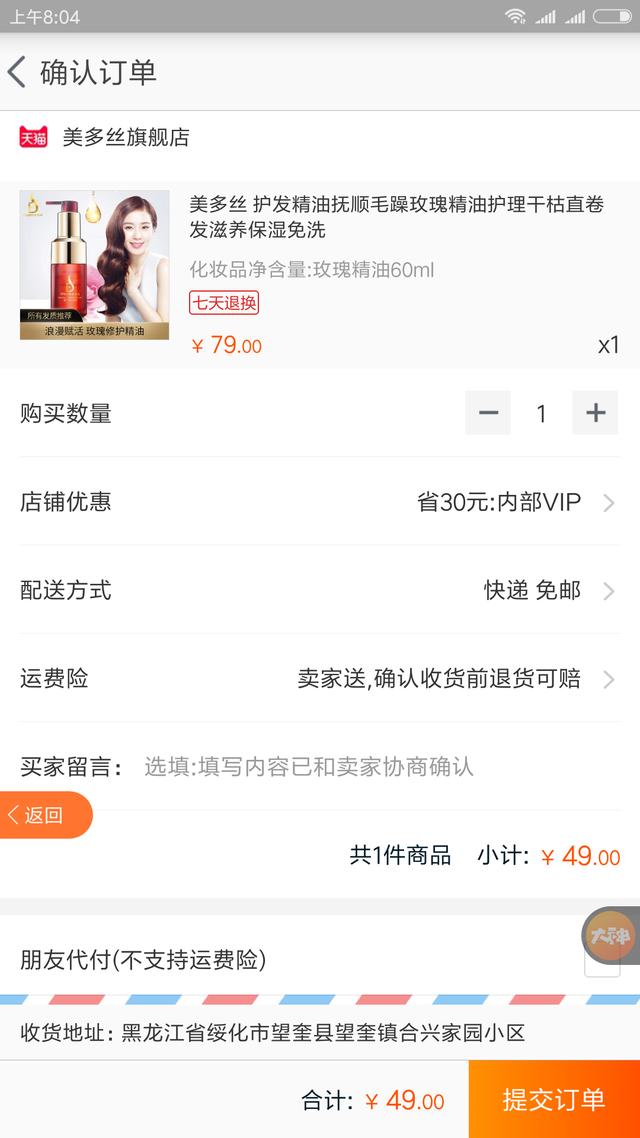This screenshot has width=640, height=1138.
Task: Edit the 收货地址 shipping address
Action: [320, 1032]
